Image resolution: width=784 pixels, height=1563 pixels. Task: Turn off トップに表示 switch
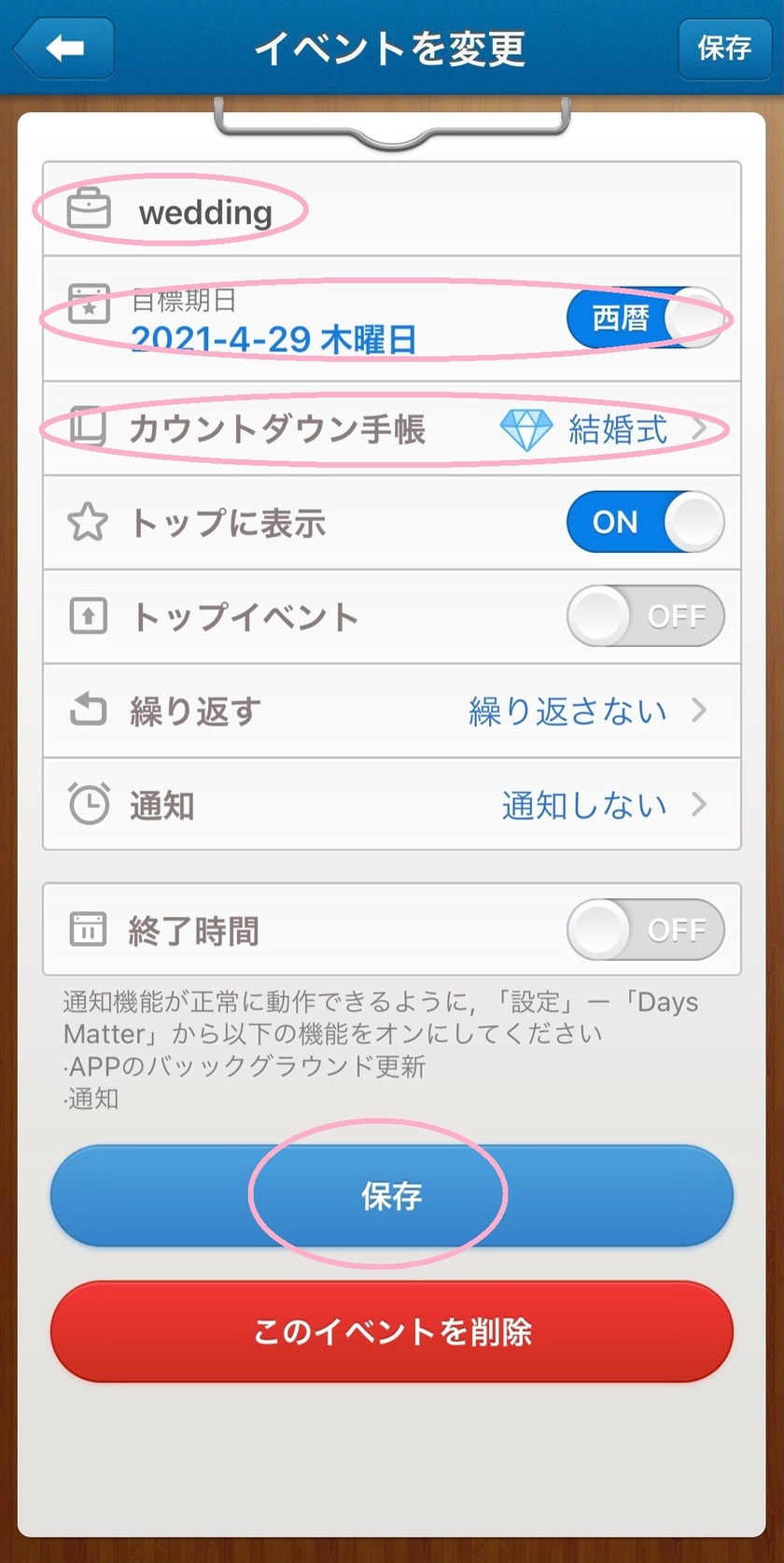pyautogui.click(x=645, y=522)
